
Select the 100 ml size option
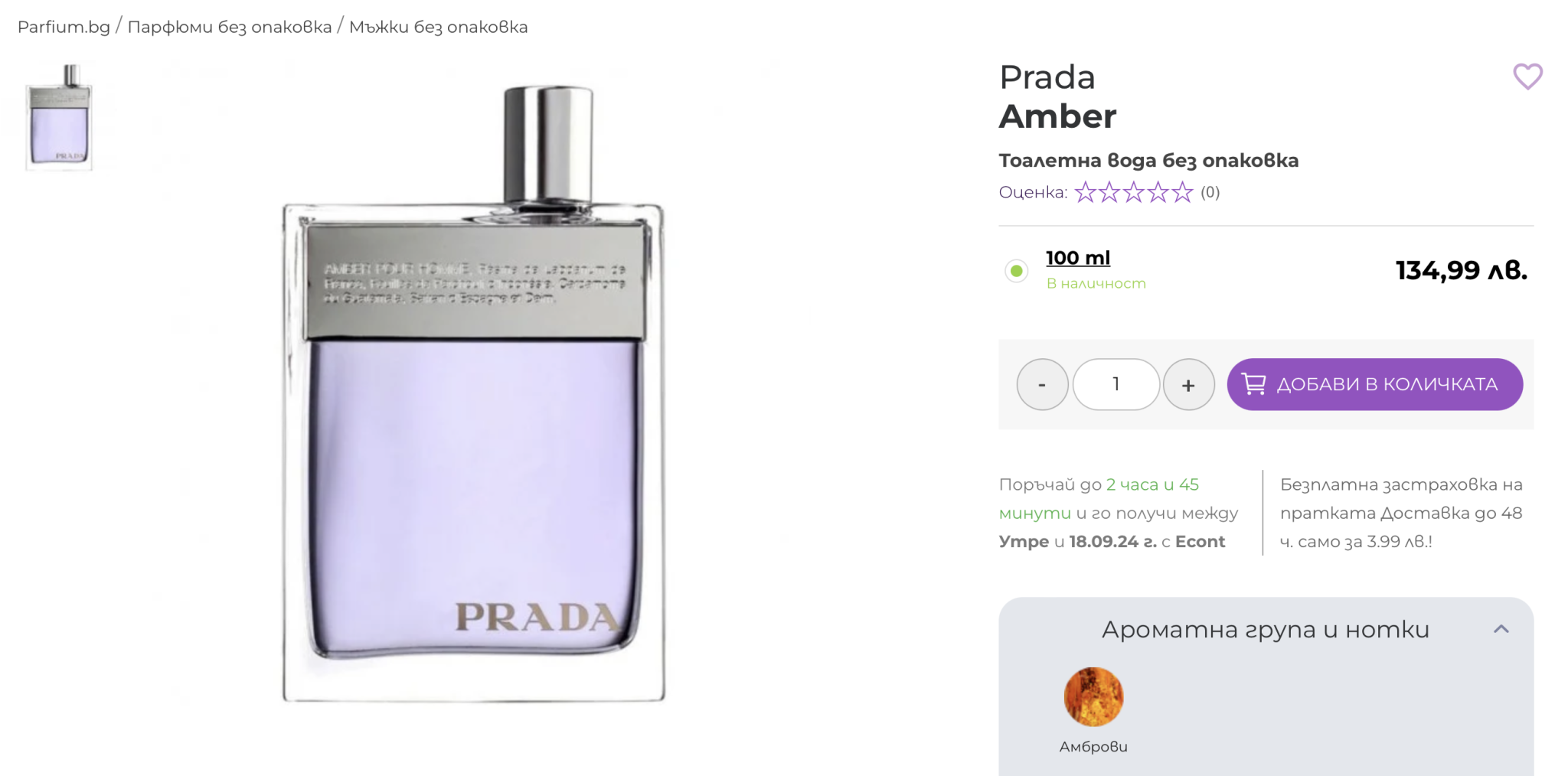1017,271
